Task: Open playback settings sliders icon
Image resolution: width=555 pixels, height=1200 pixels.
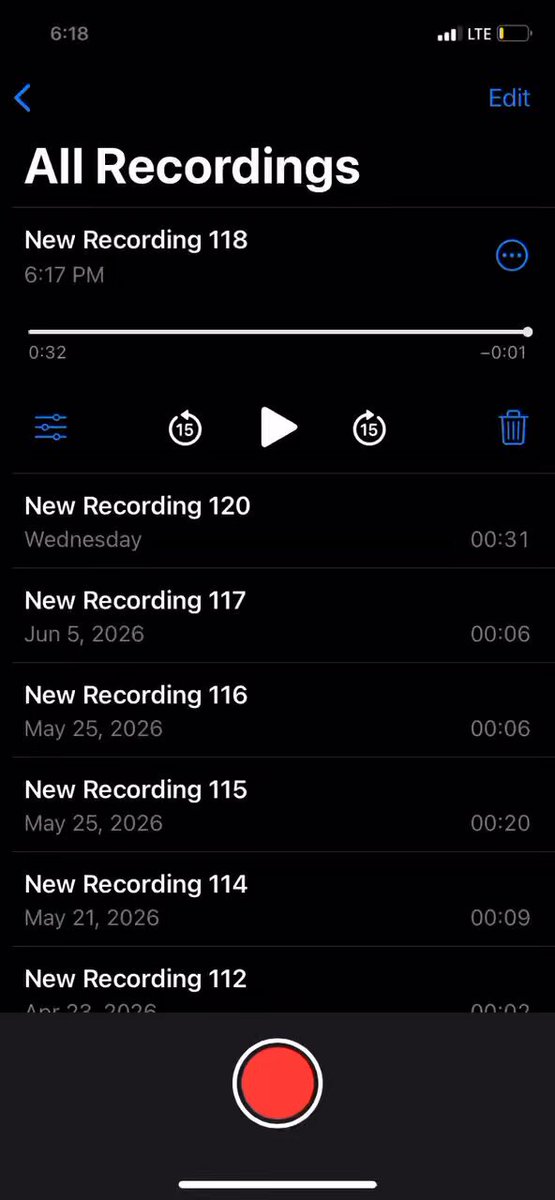Action: pos(51,428)
